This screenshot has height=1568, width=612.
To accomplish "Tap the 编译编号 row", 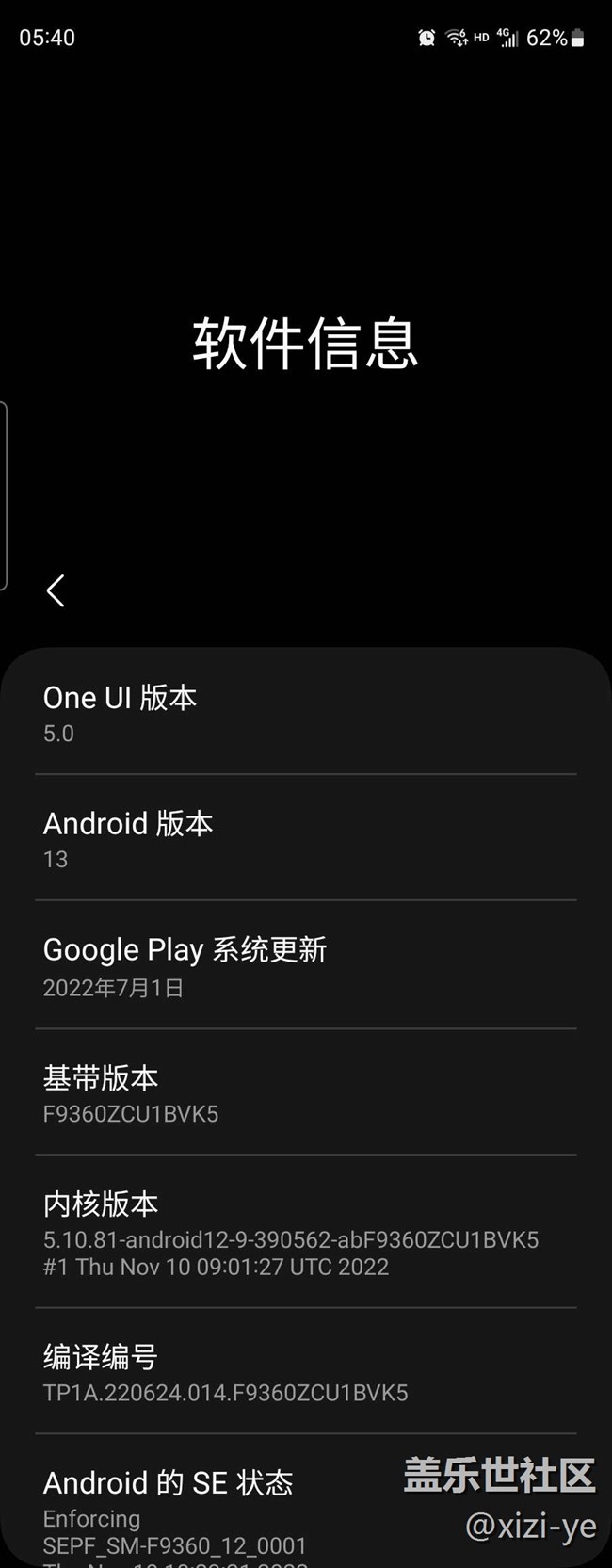I will [305, 1372].
